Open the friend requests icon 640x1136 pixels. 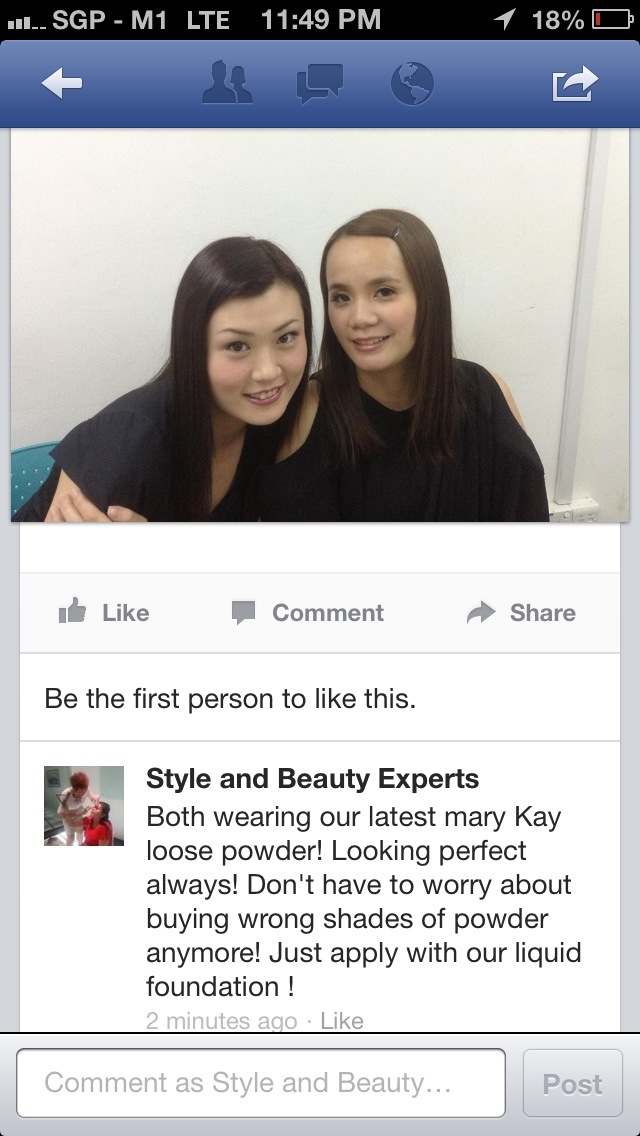(226, 83)
